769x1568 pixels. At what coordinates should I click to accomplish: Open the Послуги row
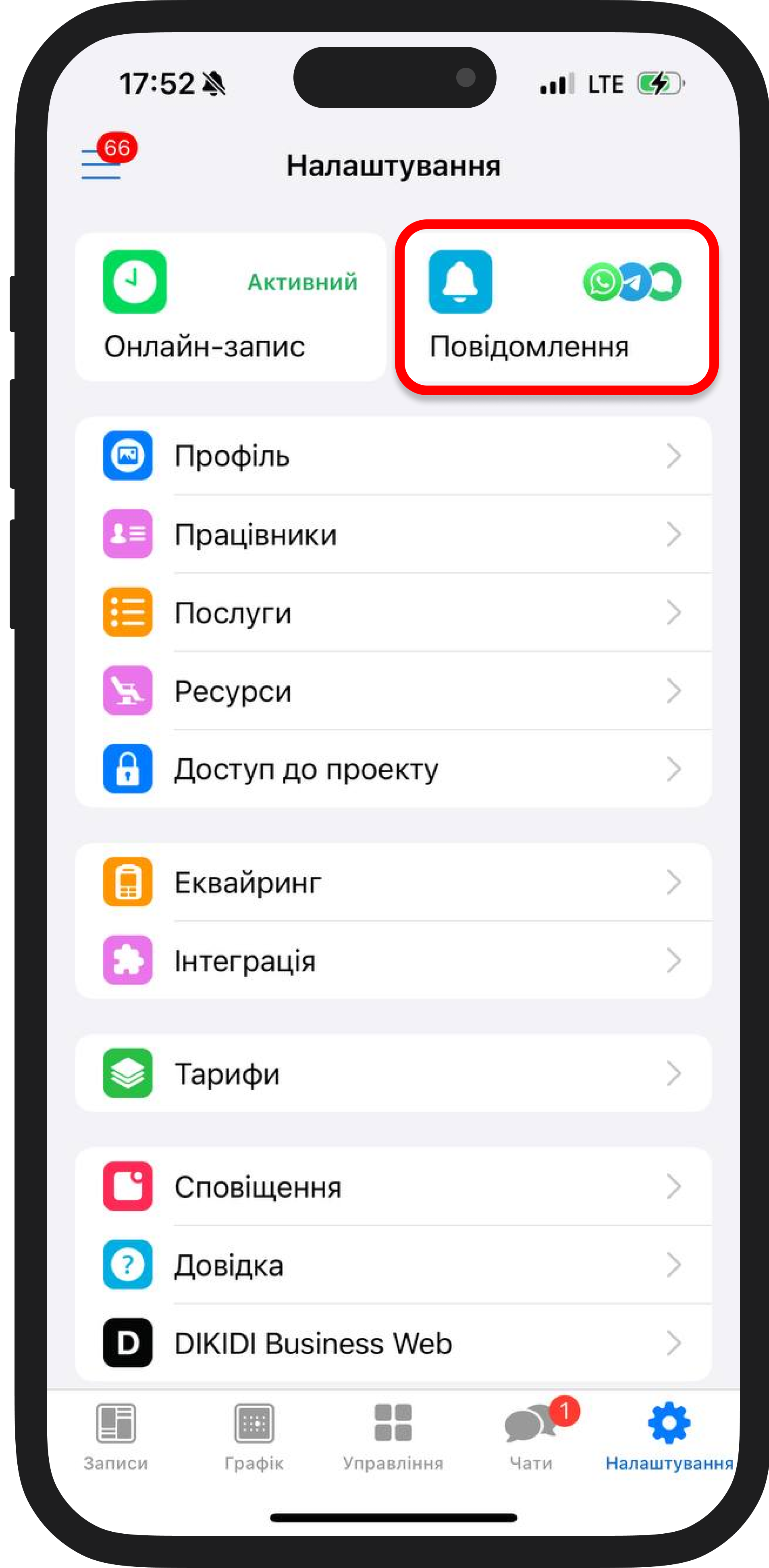point(393,612)
